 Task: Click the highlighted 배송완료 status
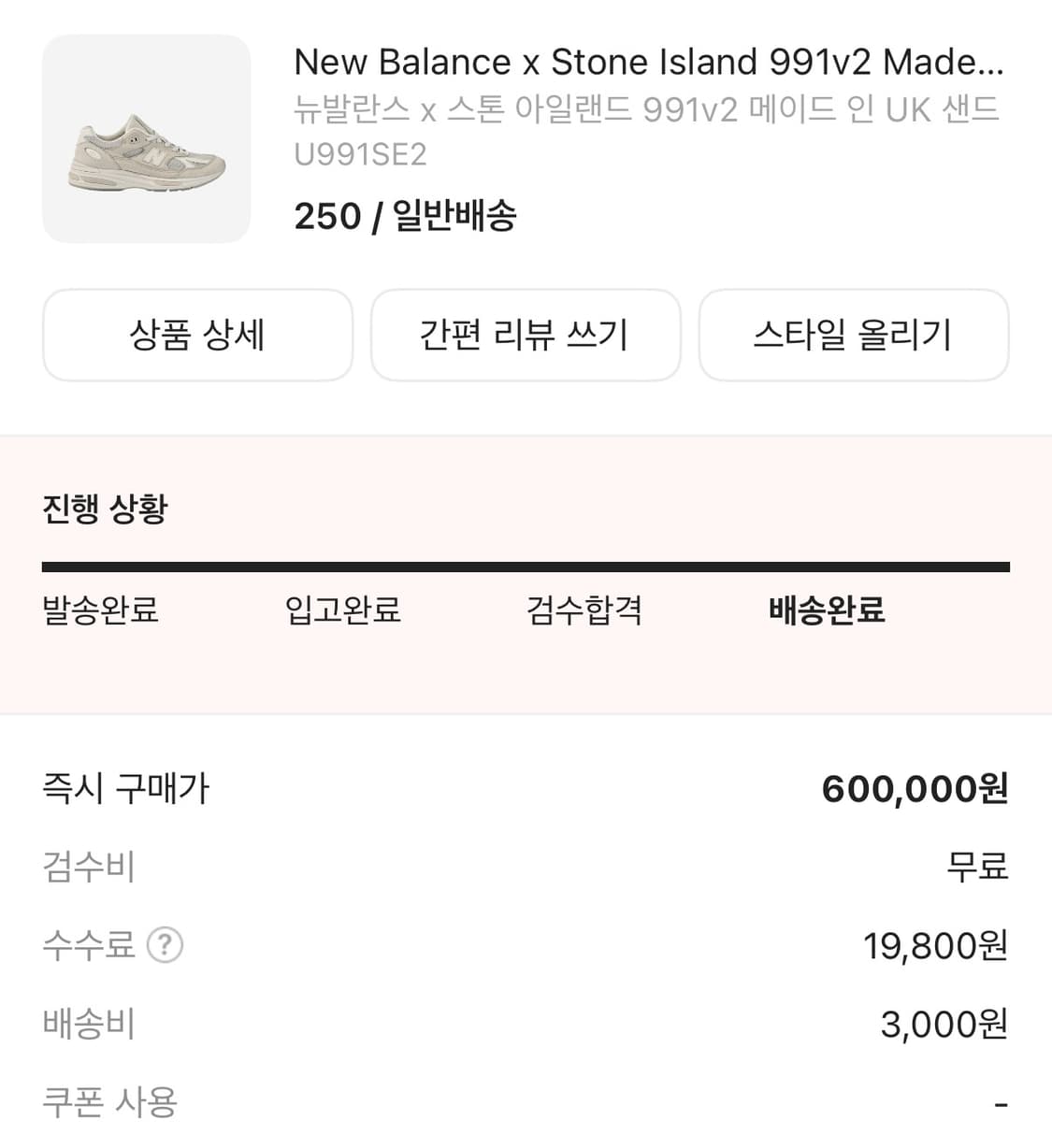point(827,610)
